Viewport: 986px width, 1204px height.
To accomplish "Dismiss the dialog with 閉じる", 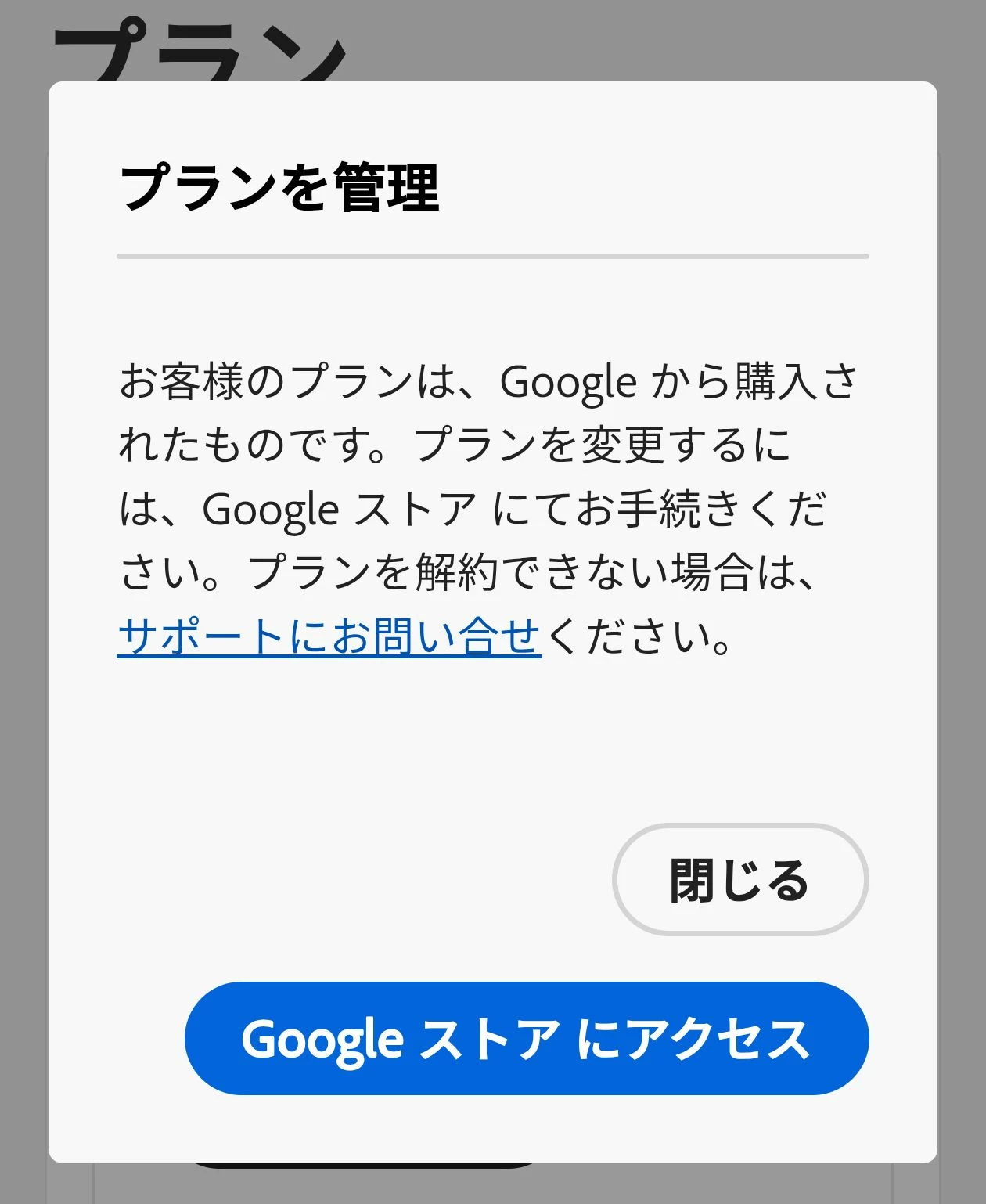I will tap(739, 879).
